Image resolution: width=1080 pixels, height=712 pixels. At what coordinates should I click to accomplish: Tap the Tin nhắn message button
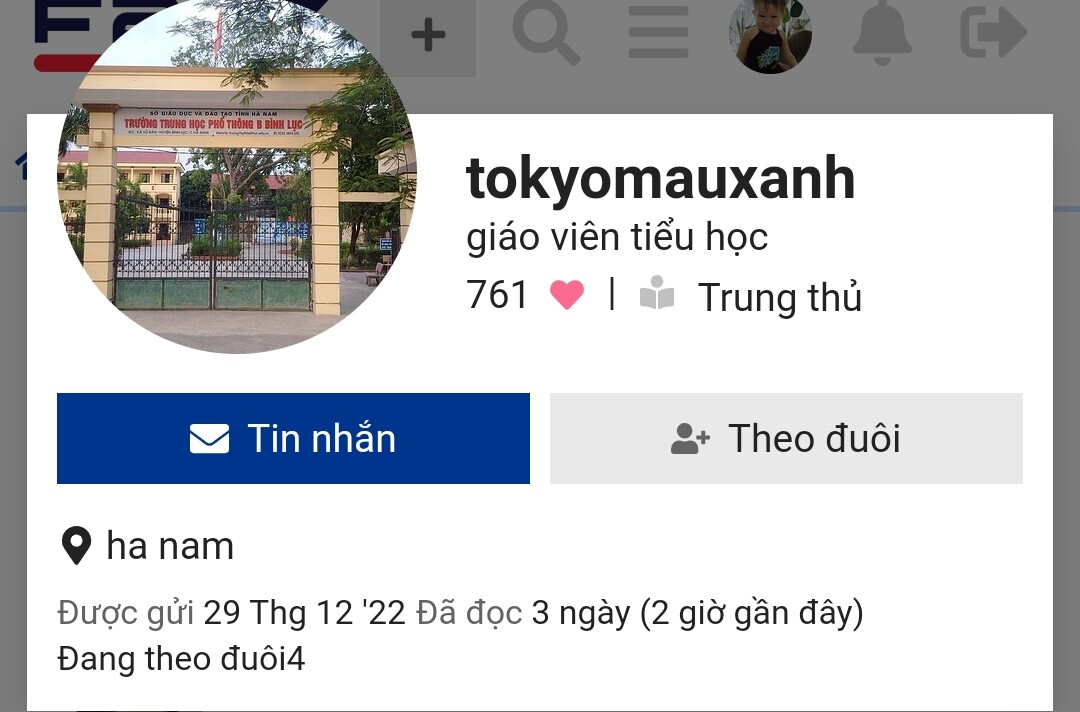(x=293, y=438)
